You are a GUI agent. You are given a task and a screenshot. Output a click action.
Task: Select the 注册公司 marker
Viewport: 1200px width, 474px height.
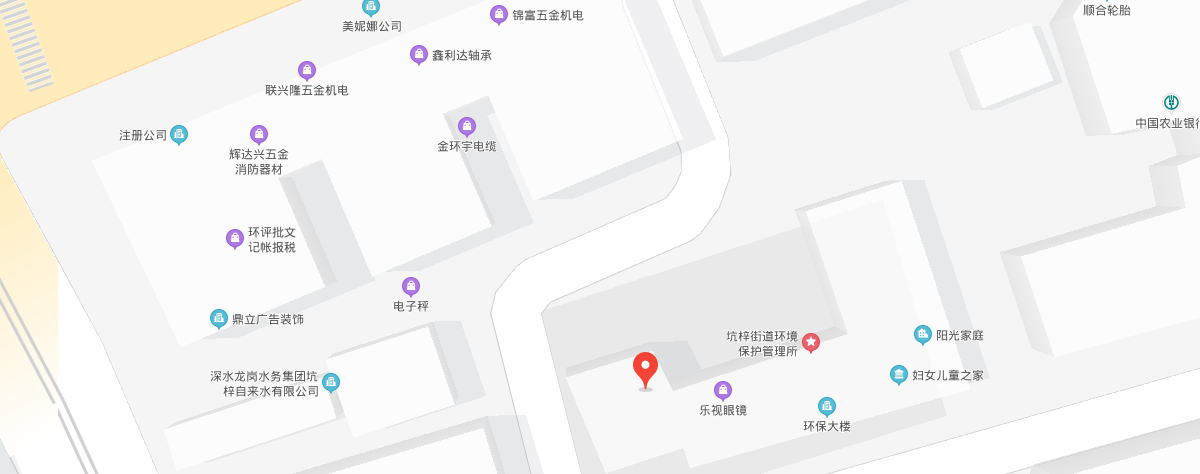tap(179, 134)
